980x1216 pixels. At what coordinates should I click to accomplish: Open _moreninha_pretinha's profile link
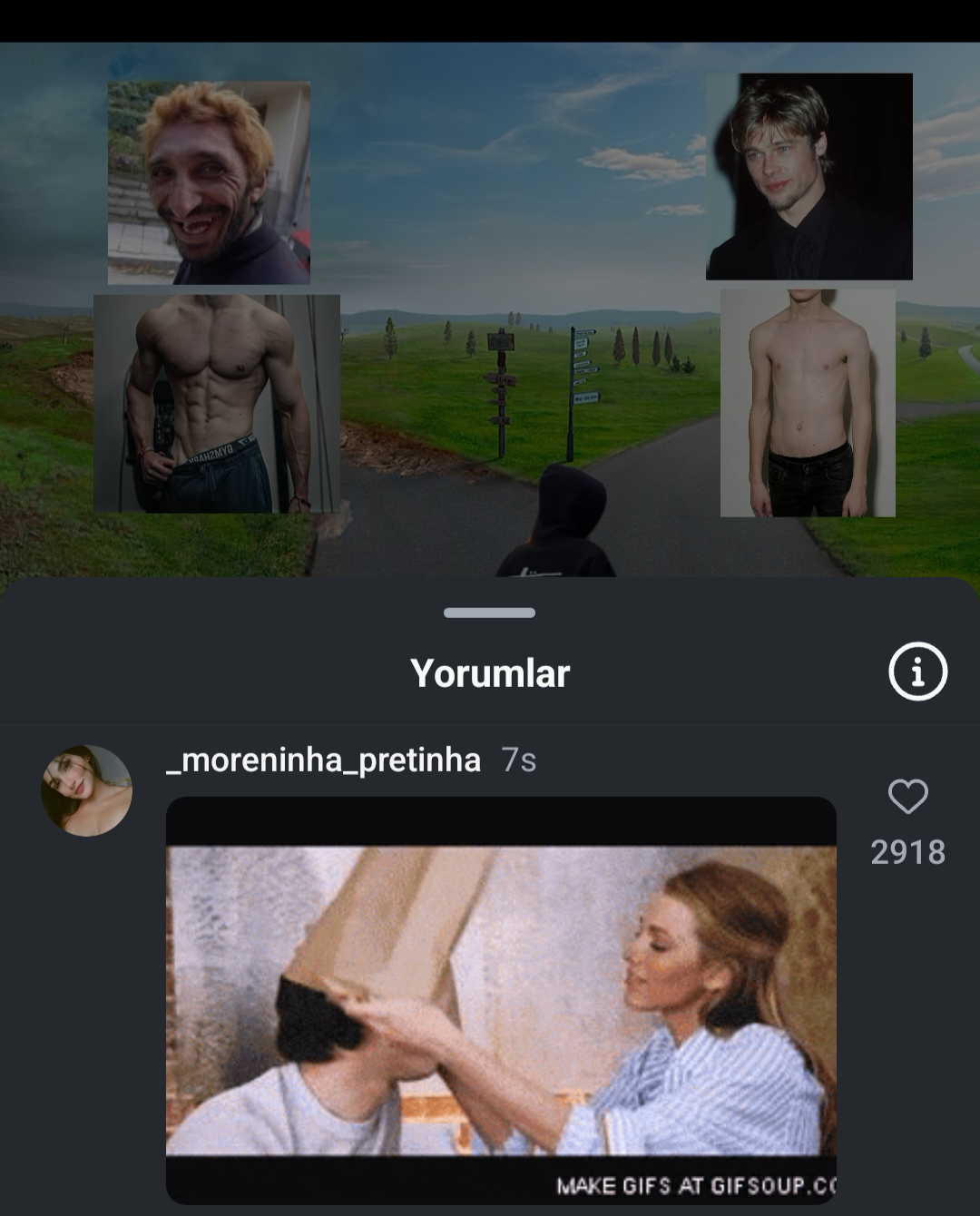[322, 760]
